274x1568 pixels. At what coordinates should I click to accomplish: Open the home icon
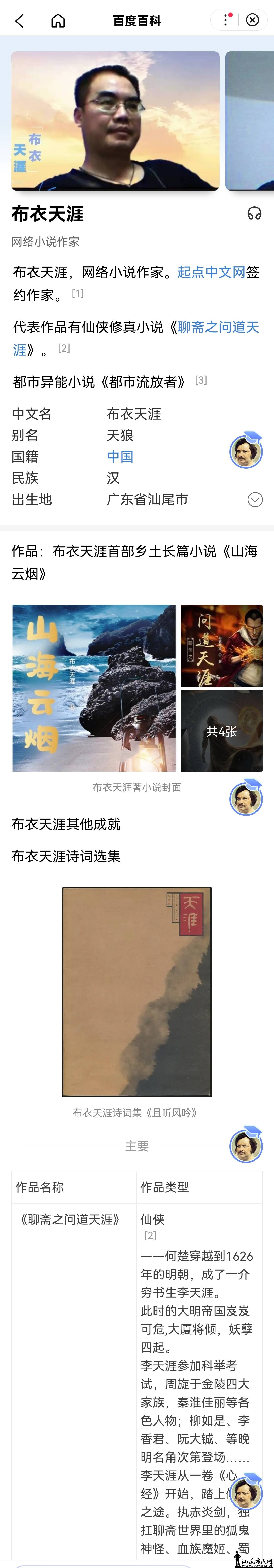pos(58,21)
